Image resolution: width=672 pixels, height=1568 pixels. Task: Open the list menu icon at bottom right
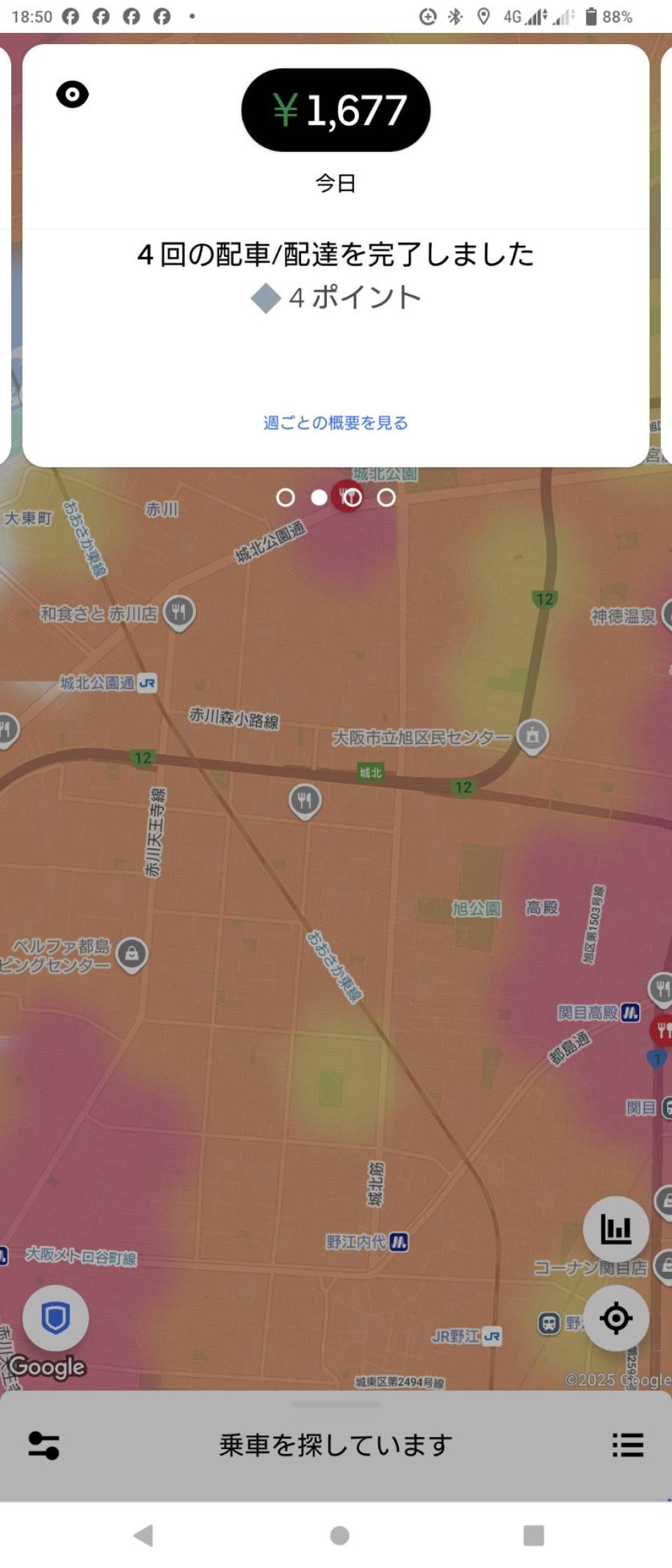tap(627, 1445)
